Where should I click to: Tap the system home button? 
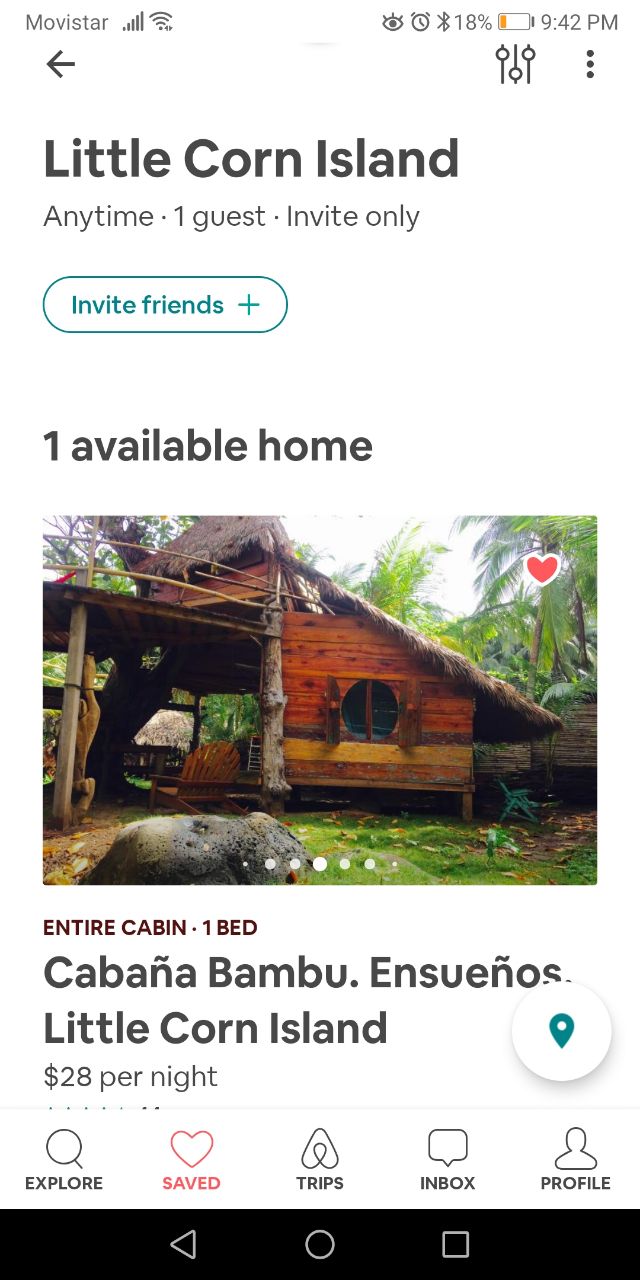320,1244
